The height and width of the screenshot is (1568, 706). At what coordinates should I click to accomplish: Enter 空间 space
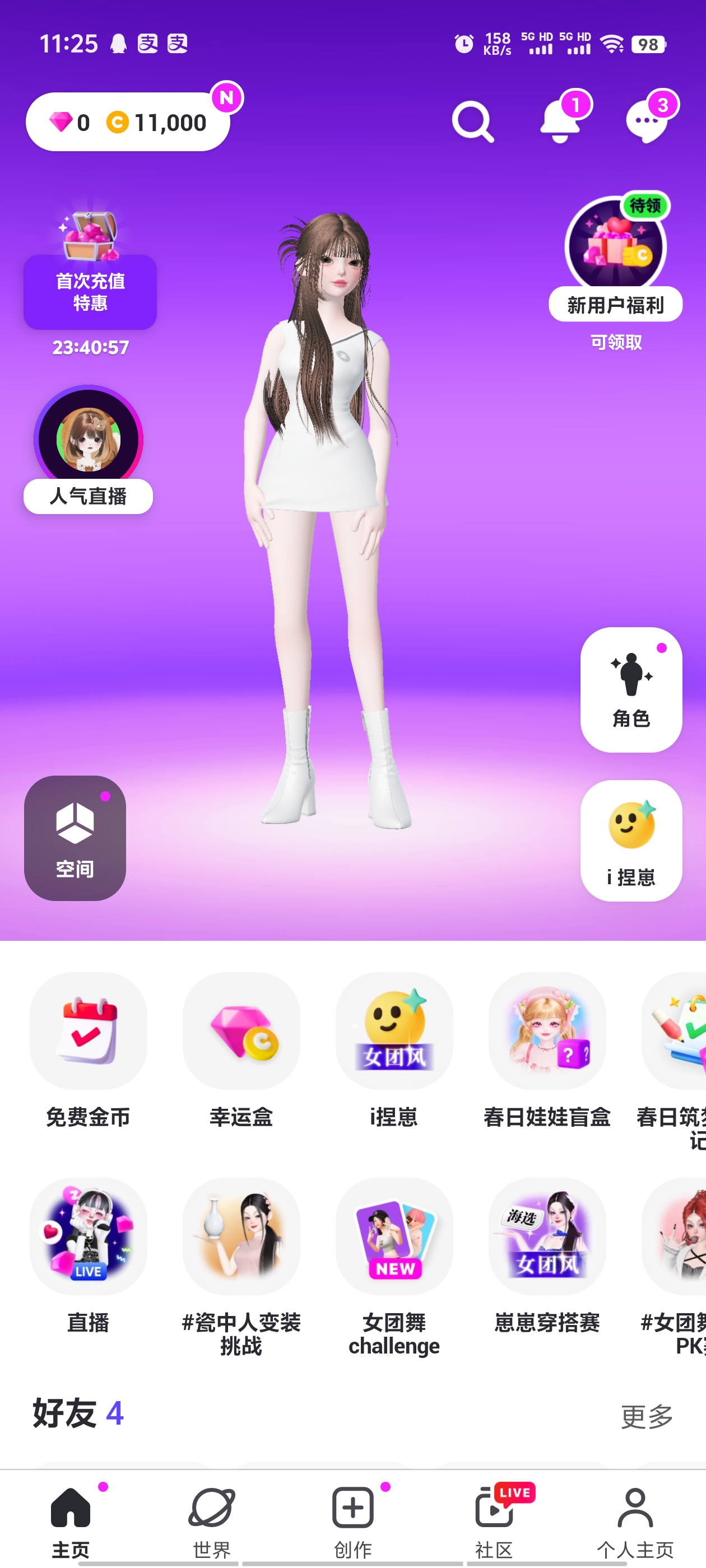[x=75, y=838]
